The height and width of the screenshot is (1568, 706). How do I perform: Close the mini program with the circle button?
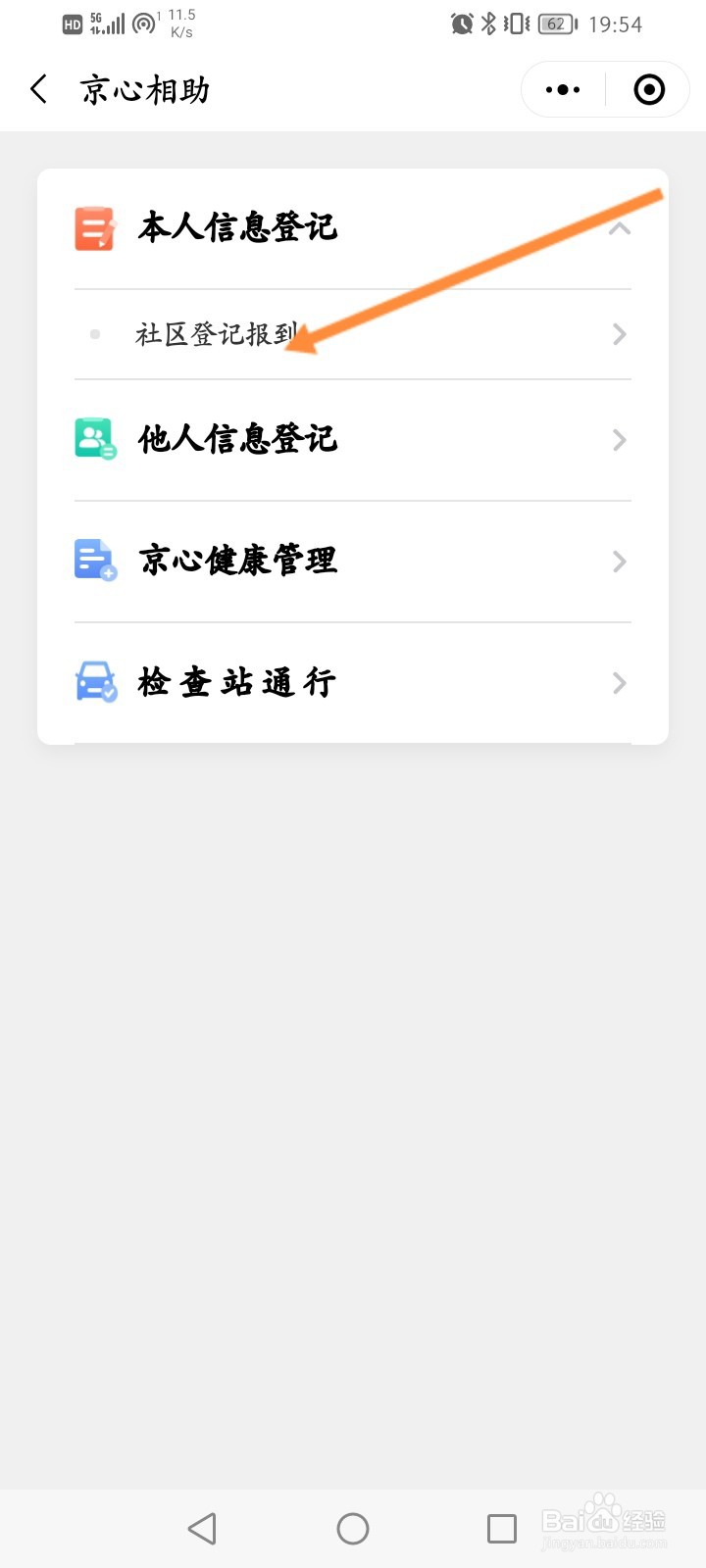[x=649, y=90]
